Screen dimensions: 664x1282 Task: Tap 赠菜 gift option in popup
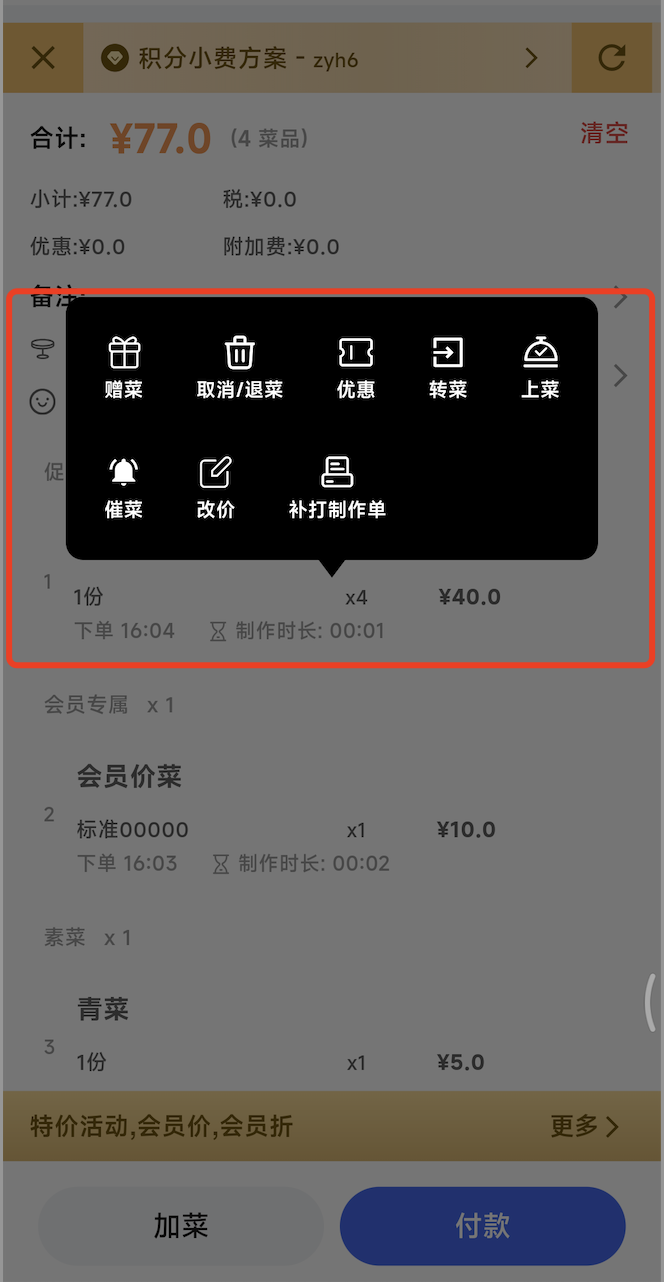point(124,367)
